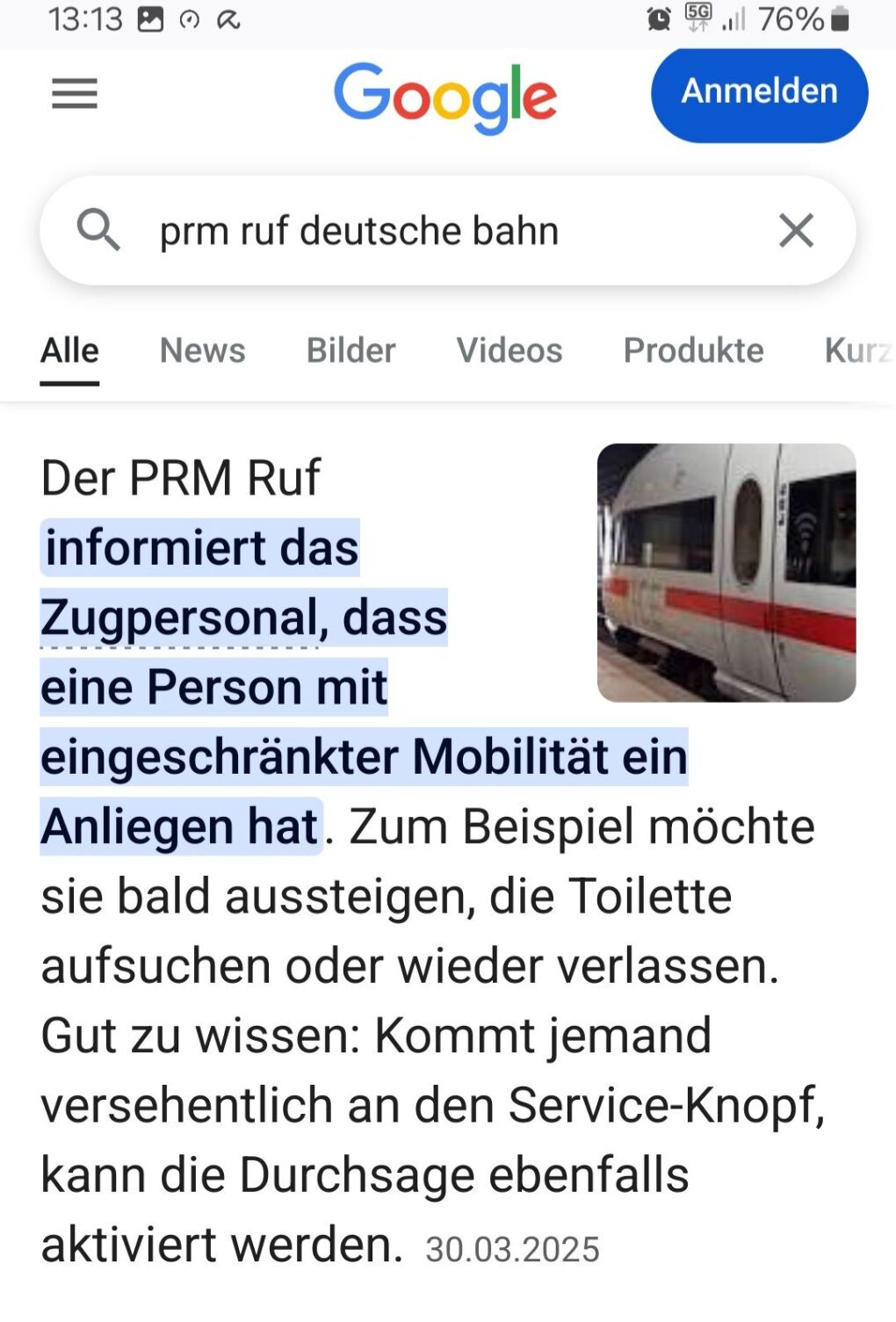
Task: Clear the search query with X
Action: pyautogui.click(x=796, y=231)
